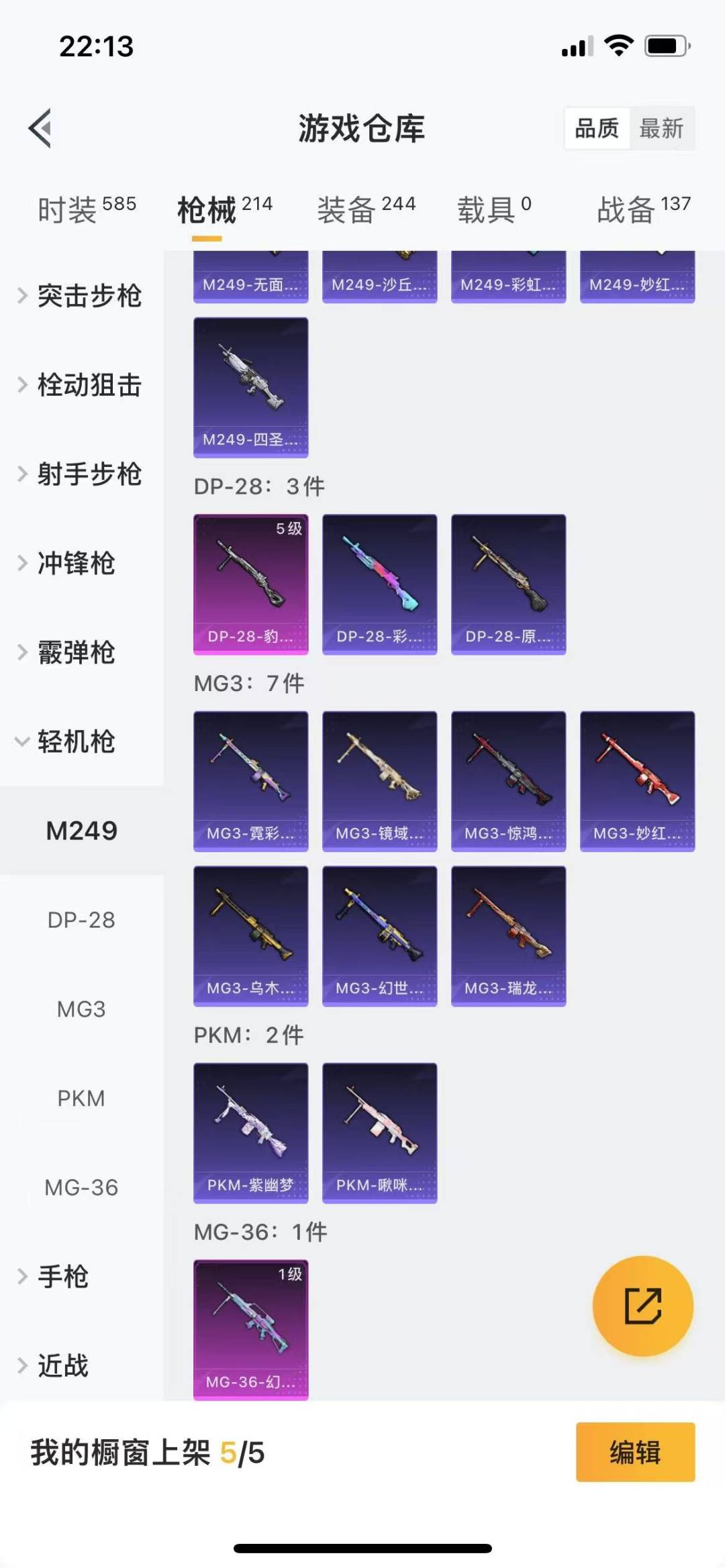Screen dimensions: 725x1568
Task: Open the PKM-紫幽梦 skin
Action: point(250,1133)
